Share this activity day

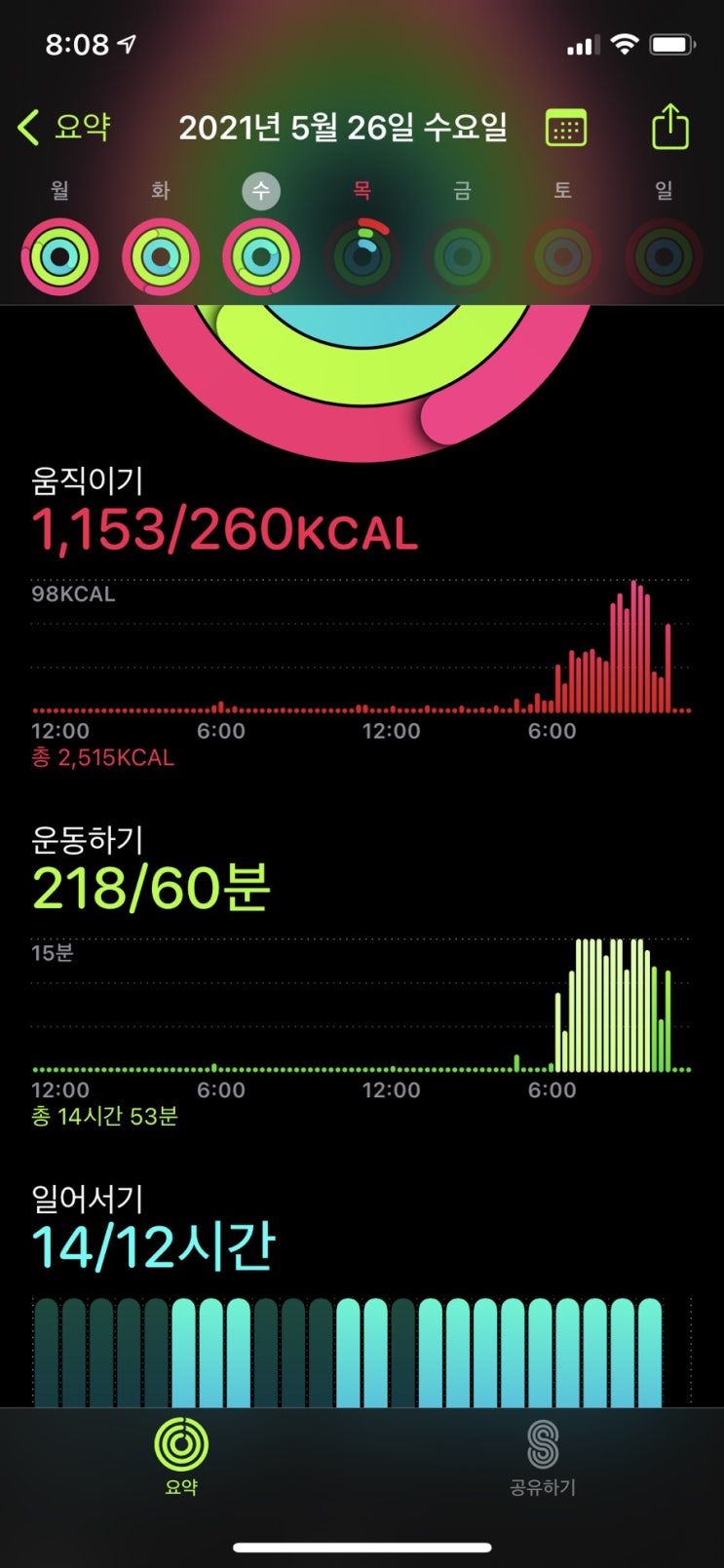[670, 127]
